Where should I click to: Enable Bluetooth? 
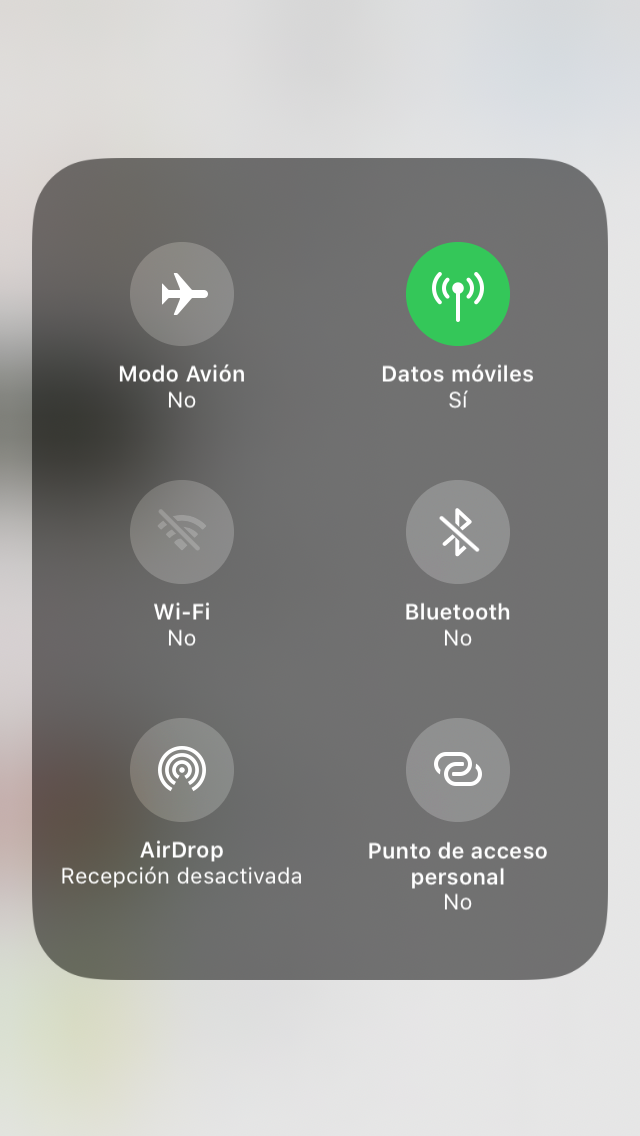[458, 532]
